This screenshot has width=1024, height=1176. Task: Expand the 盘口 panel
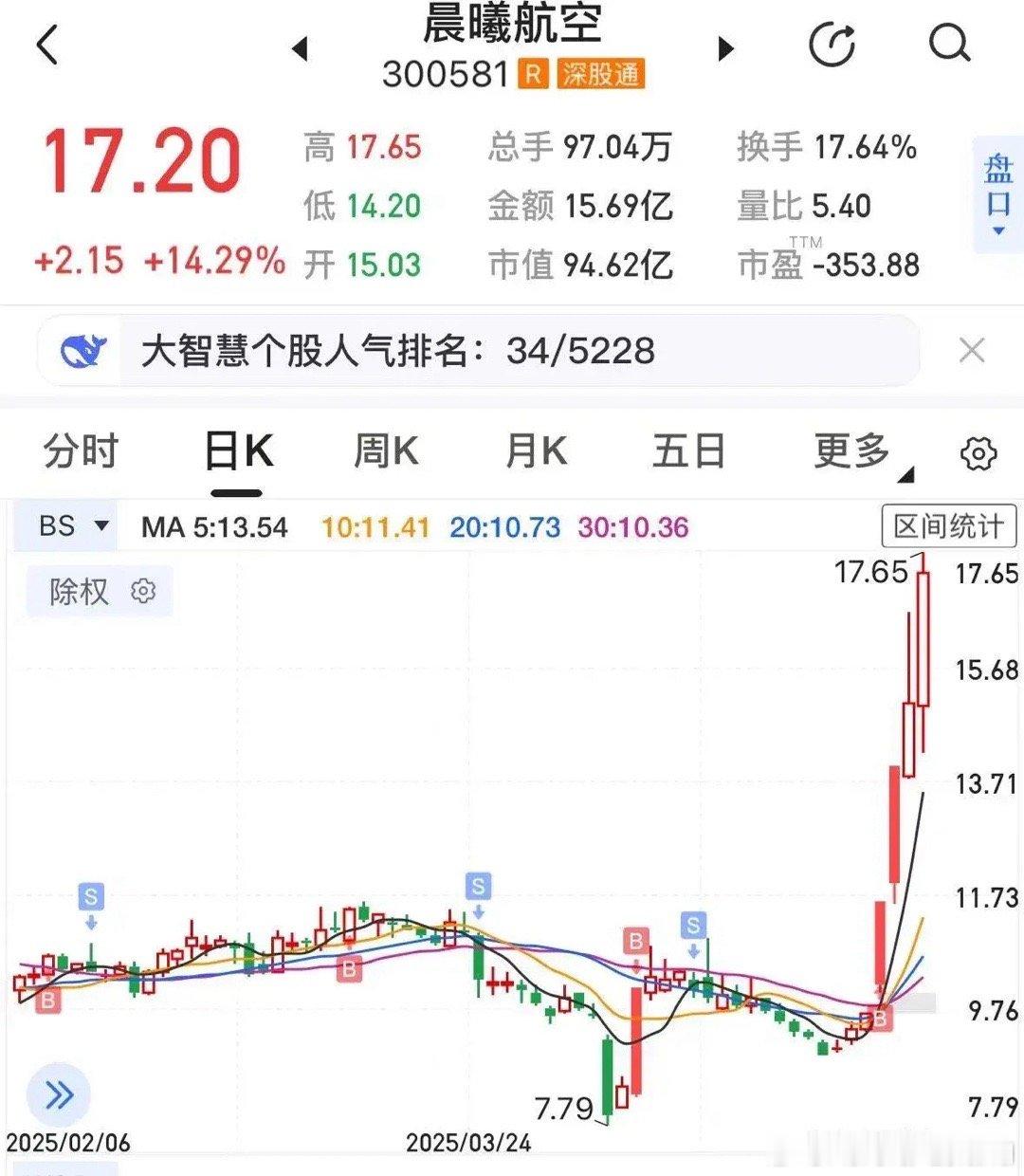[997, 196]
